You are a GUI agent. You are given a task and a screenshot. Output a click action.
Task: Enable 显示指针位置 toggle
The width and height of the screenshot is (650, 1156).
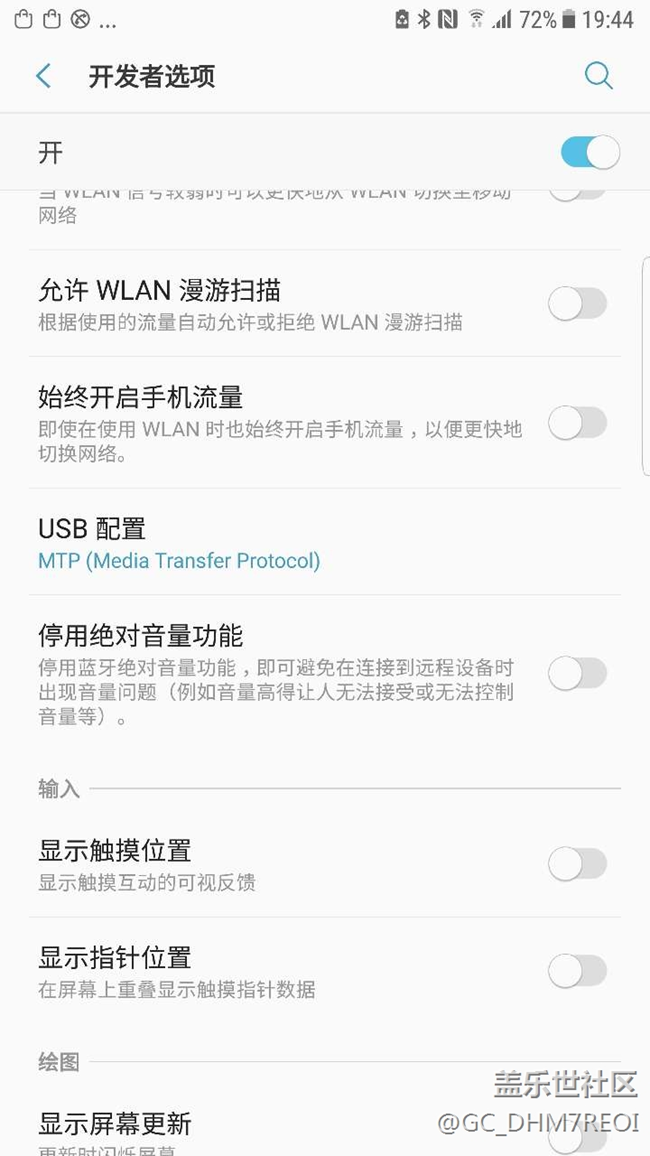pyautogui.click(x=578, y=970)
